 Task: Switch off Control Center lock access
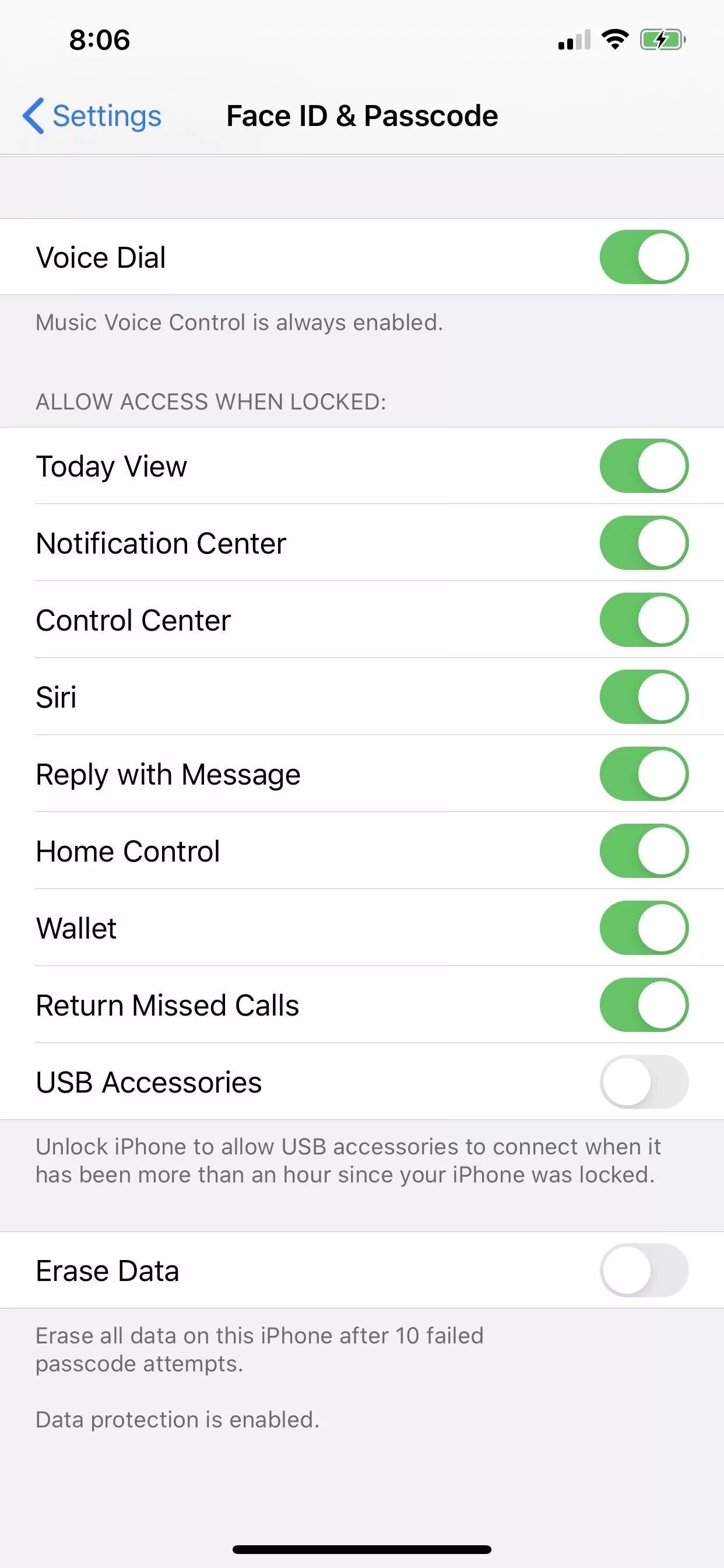pyautogui.click(x=644, y=620)
